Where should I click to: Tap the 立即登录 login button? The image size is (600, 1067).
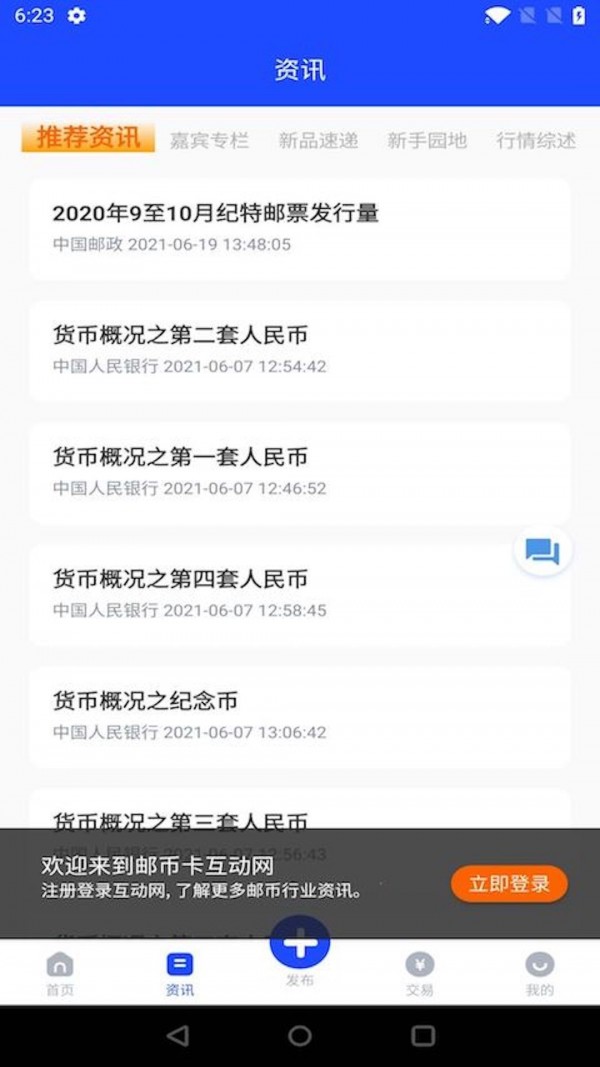509,884
